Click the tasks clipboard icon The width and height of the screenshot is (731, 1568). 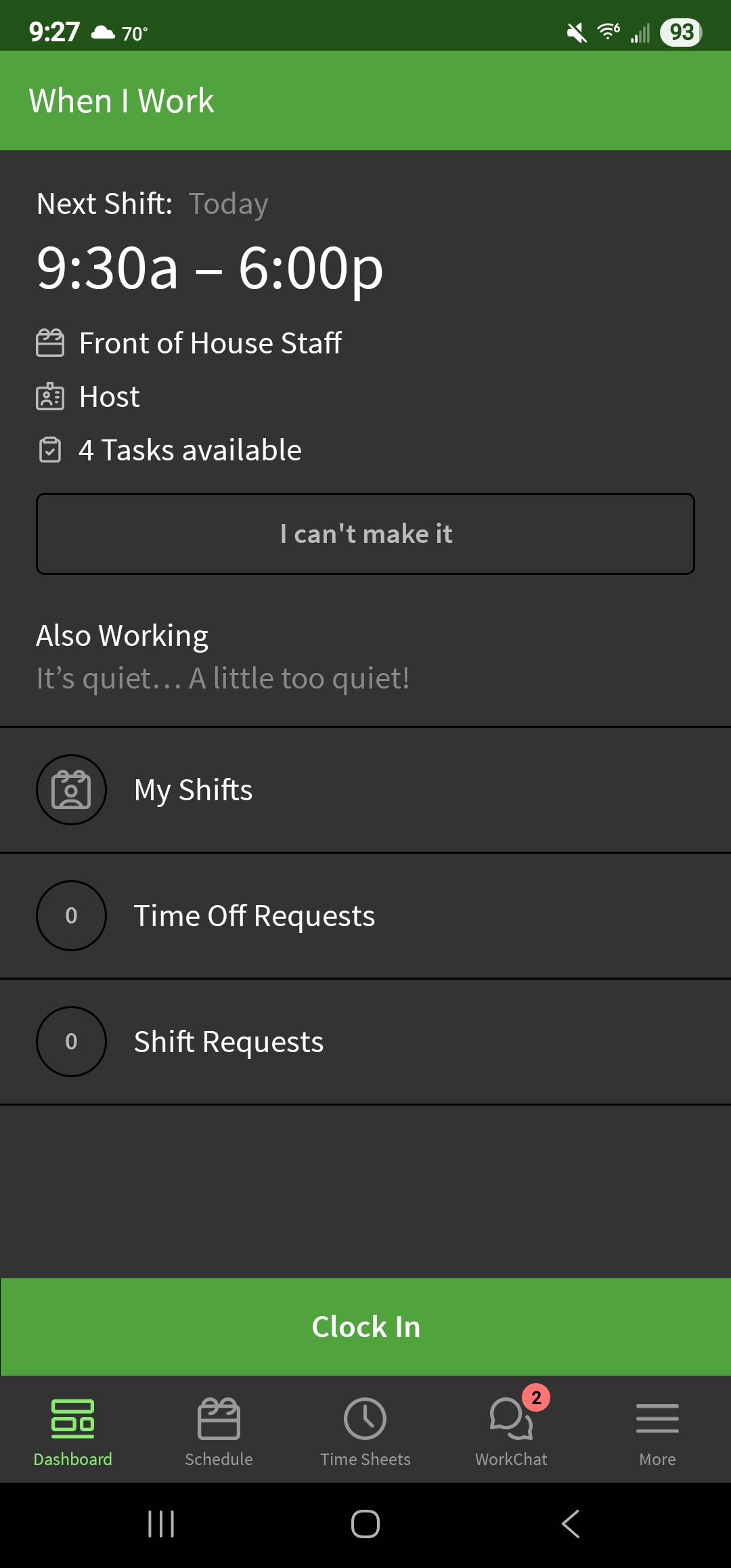[50, 449]
